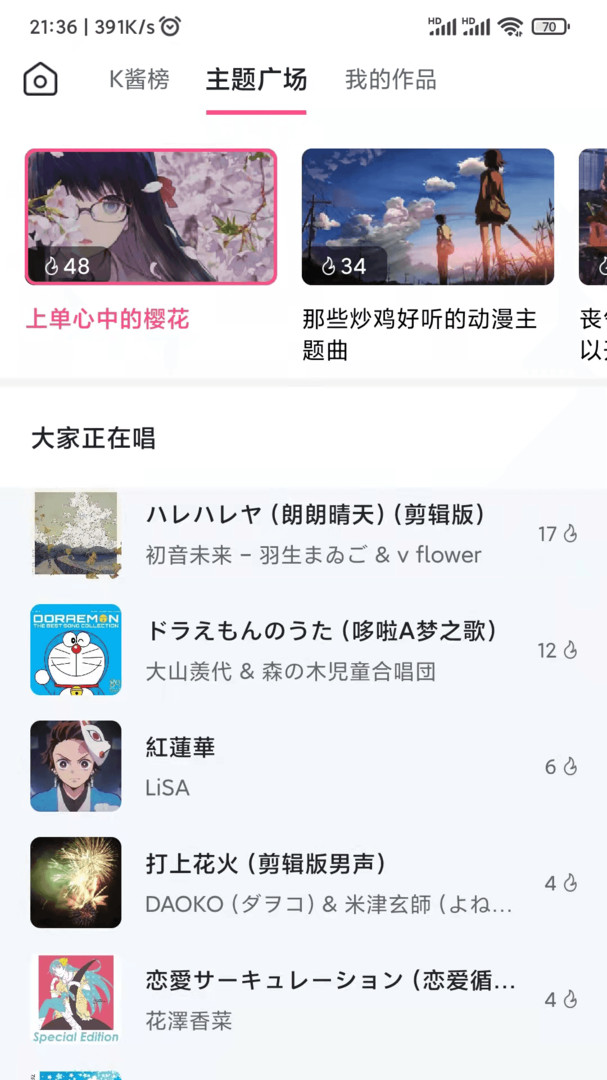This screenshot has height=1080, width=607.
Task: Tap the home icon in the top bar
Action: [x=40, y=80]
